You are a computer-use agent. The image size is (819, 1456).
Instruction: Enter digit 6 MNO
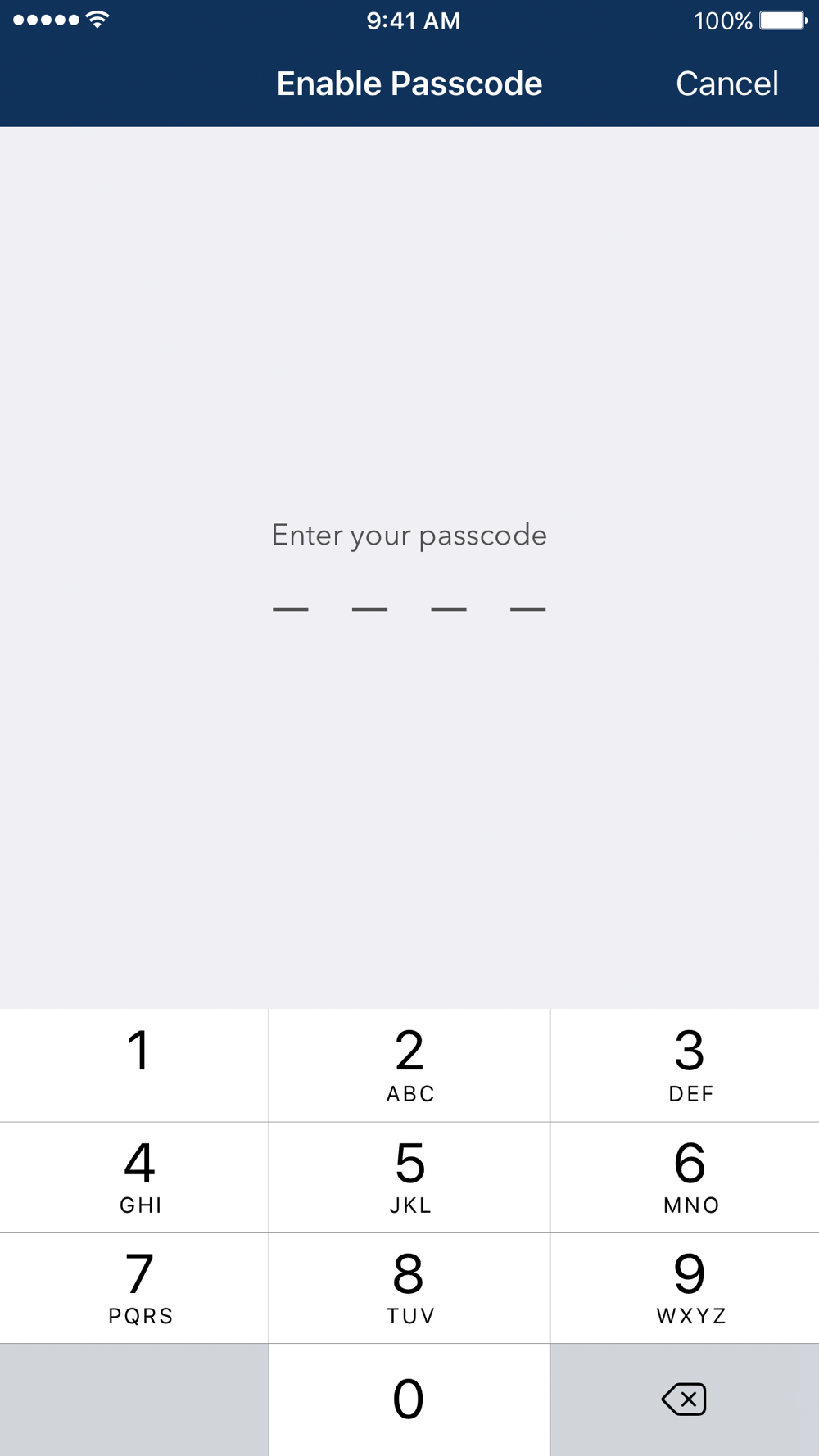[685, 1178]
